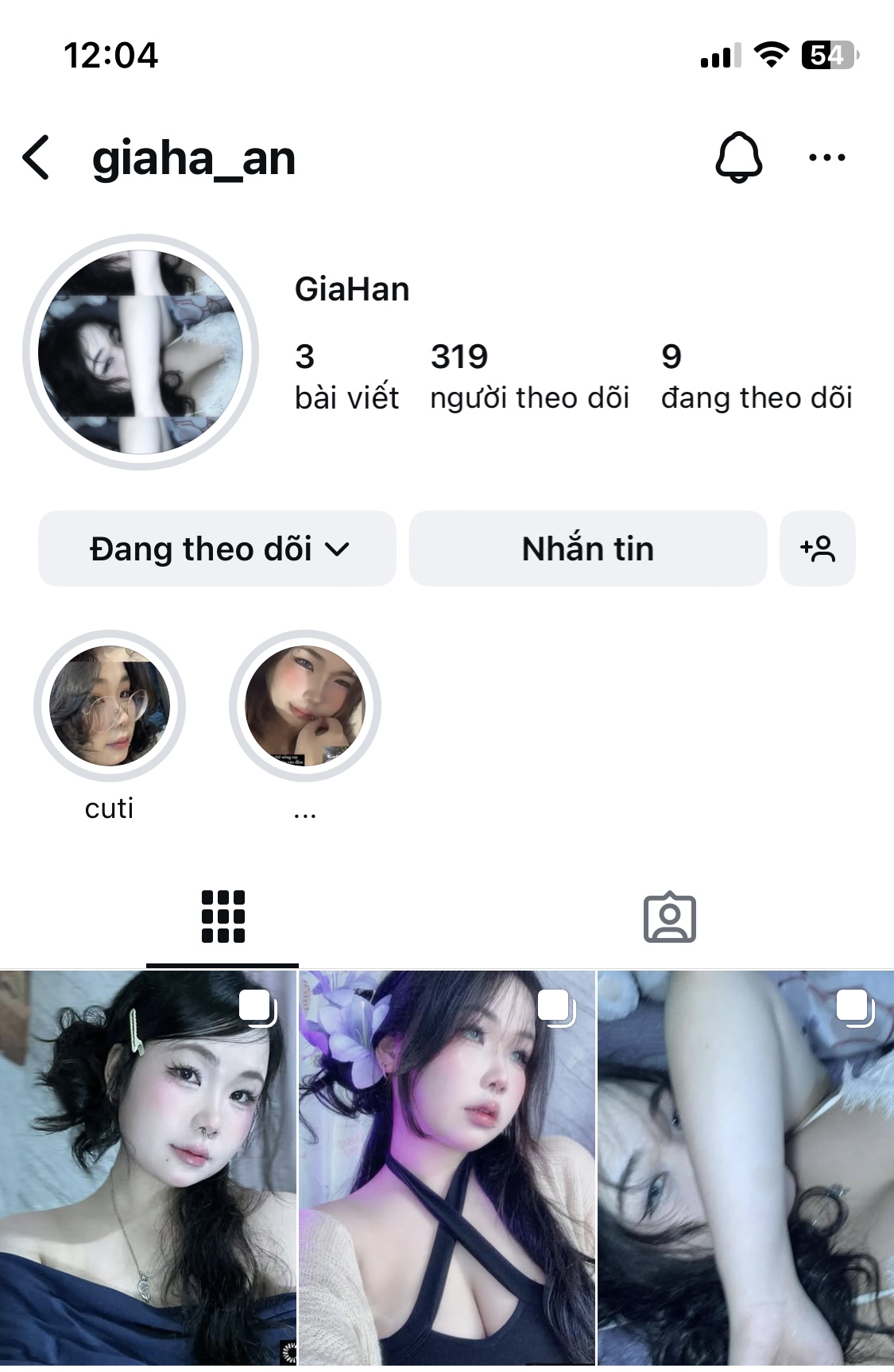Viewport: 894px width, 1372px height.
Task: Open the 9 đang theo dõi list
Action: pos(756,377)
